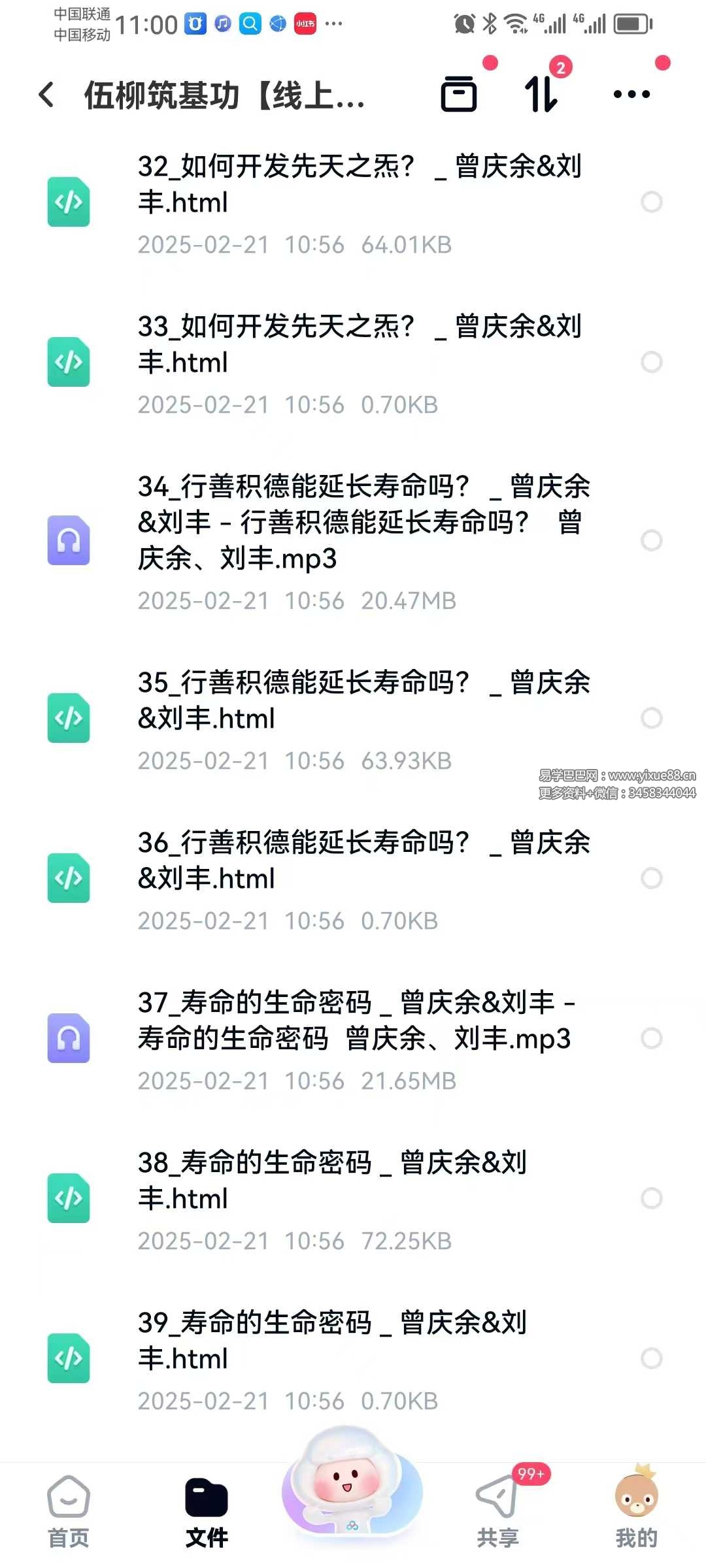Screen dimensions: 706x1568
Task: Switch to the 共享 tab
Action: click(498, 1512)
